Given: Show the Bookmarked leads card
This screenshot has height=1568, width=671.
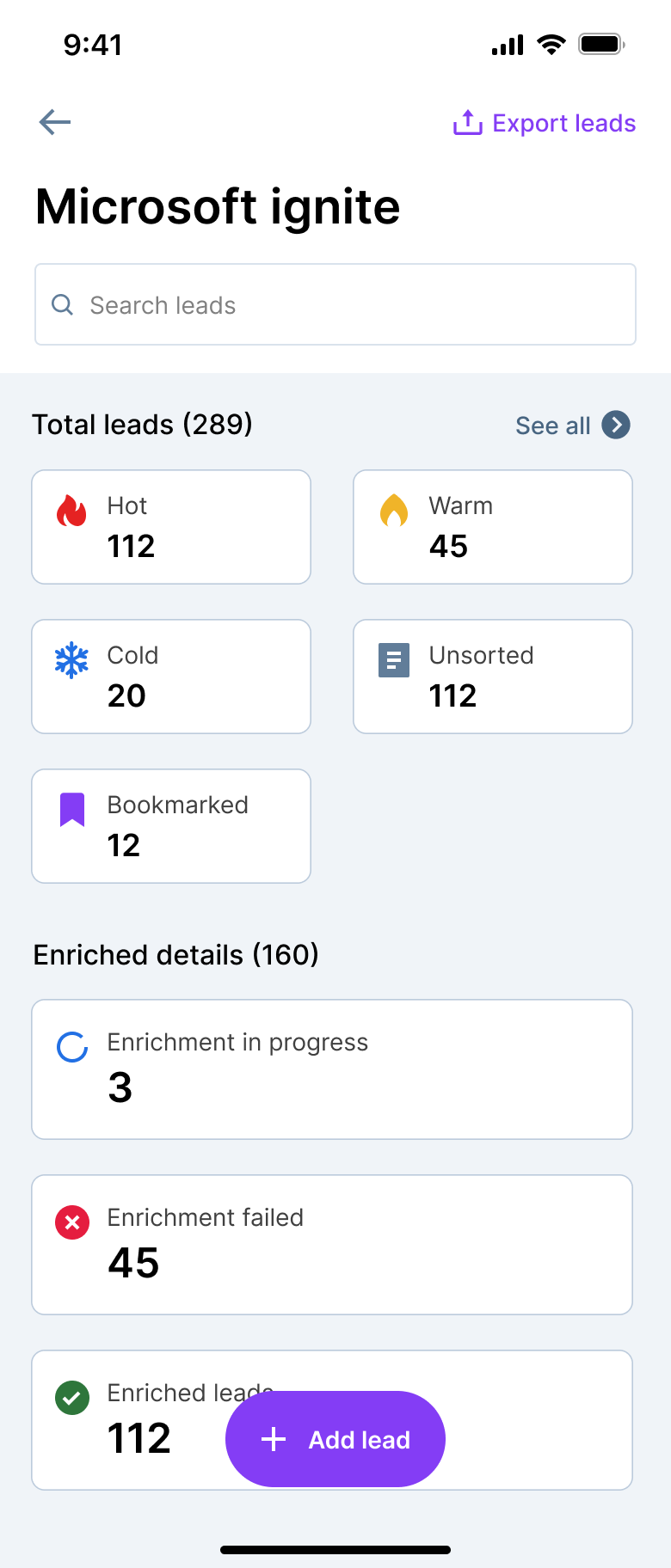Looking at the screenshot, I should pyautogui.click(x=171, y=826).
